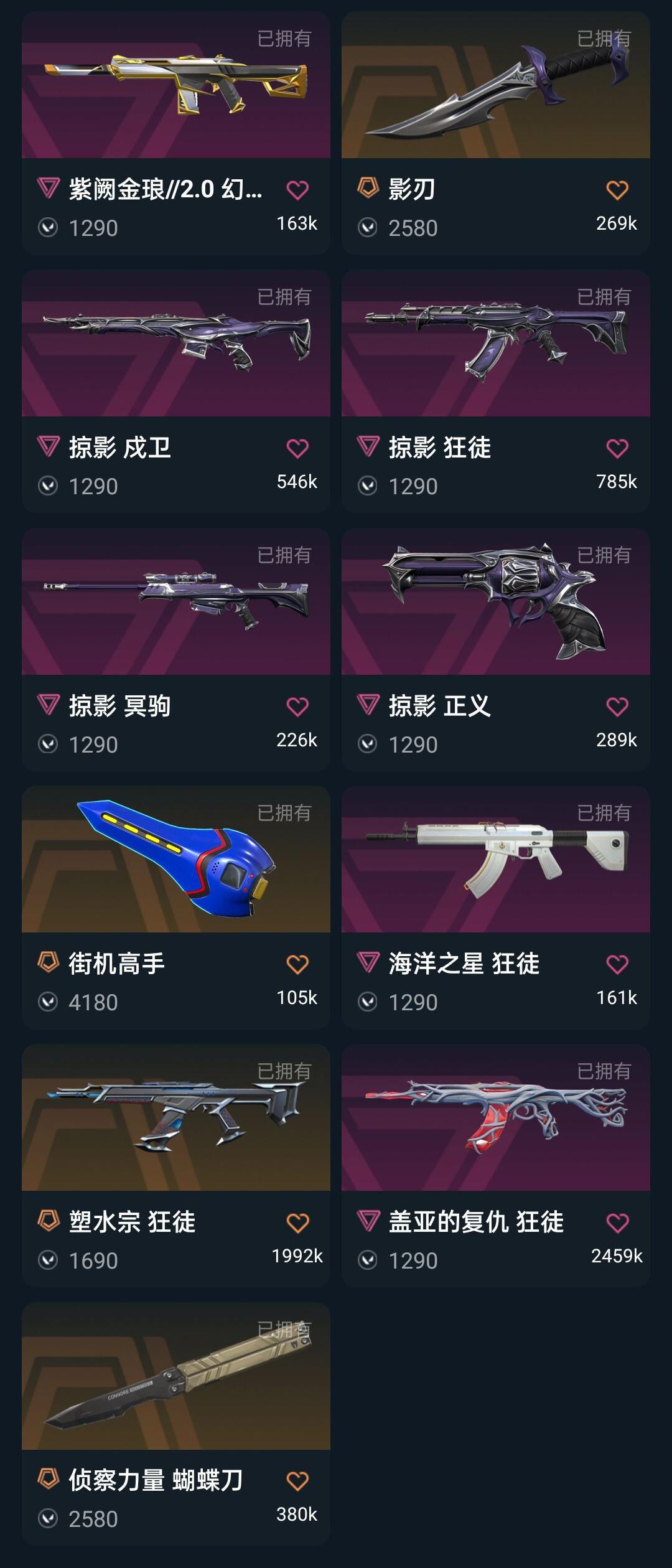Like the 掠影 戍卫 skin
672x1568 pixels.
pos(297,448)
